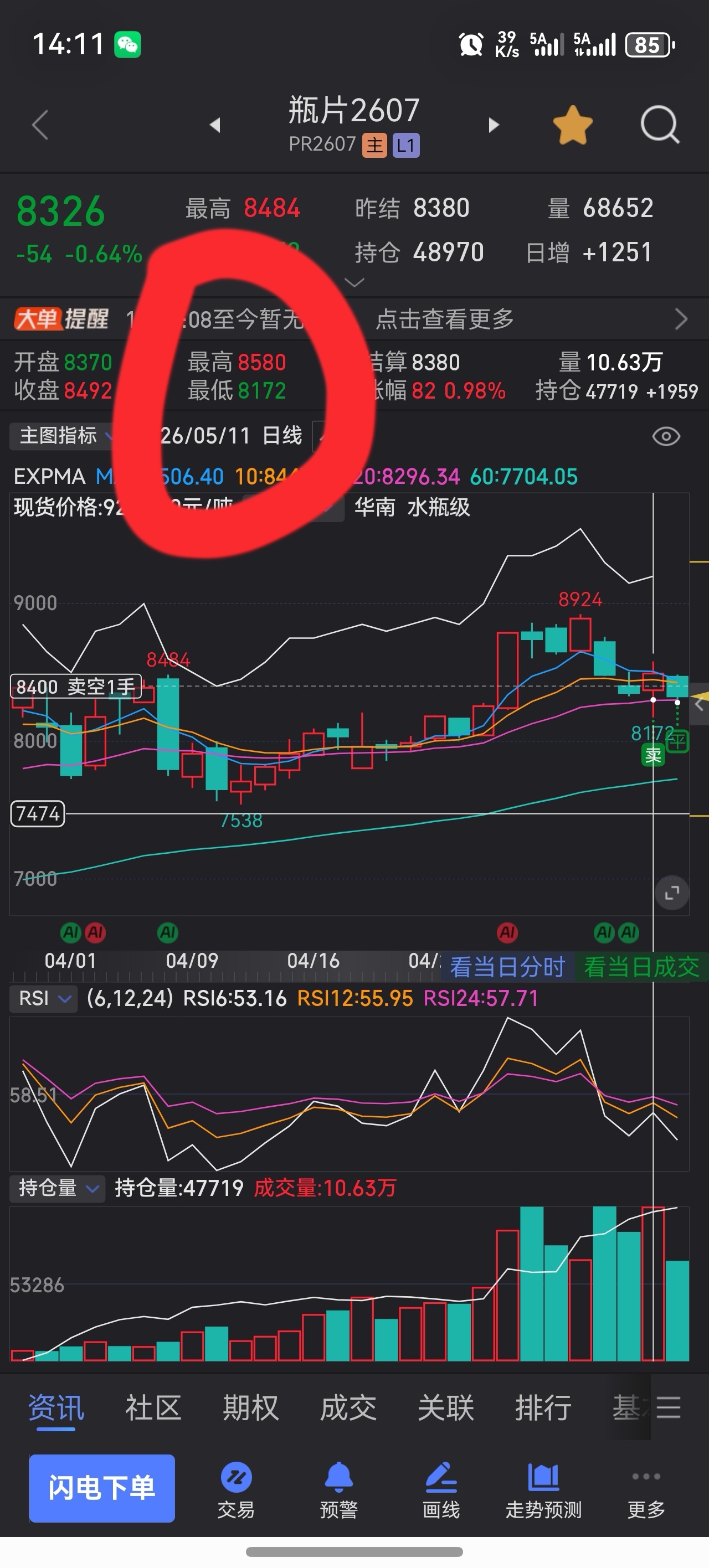Open 画线 drawing tool
Screen dimensions: 709x1568
click(441, 1490)
